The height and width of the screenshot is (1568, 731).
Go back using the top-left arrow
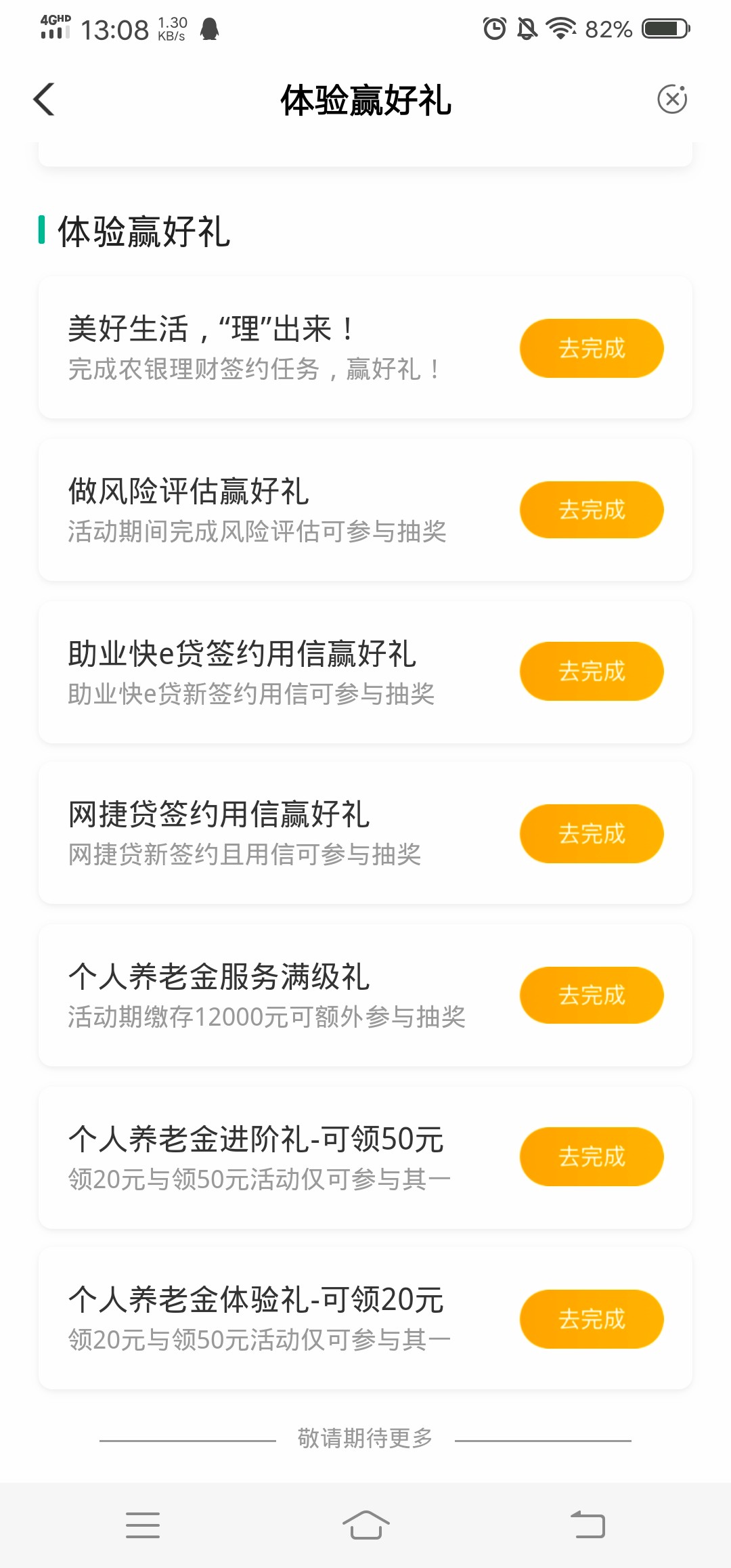(x=45, y=100)
